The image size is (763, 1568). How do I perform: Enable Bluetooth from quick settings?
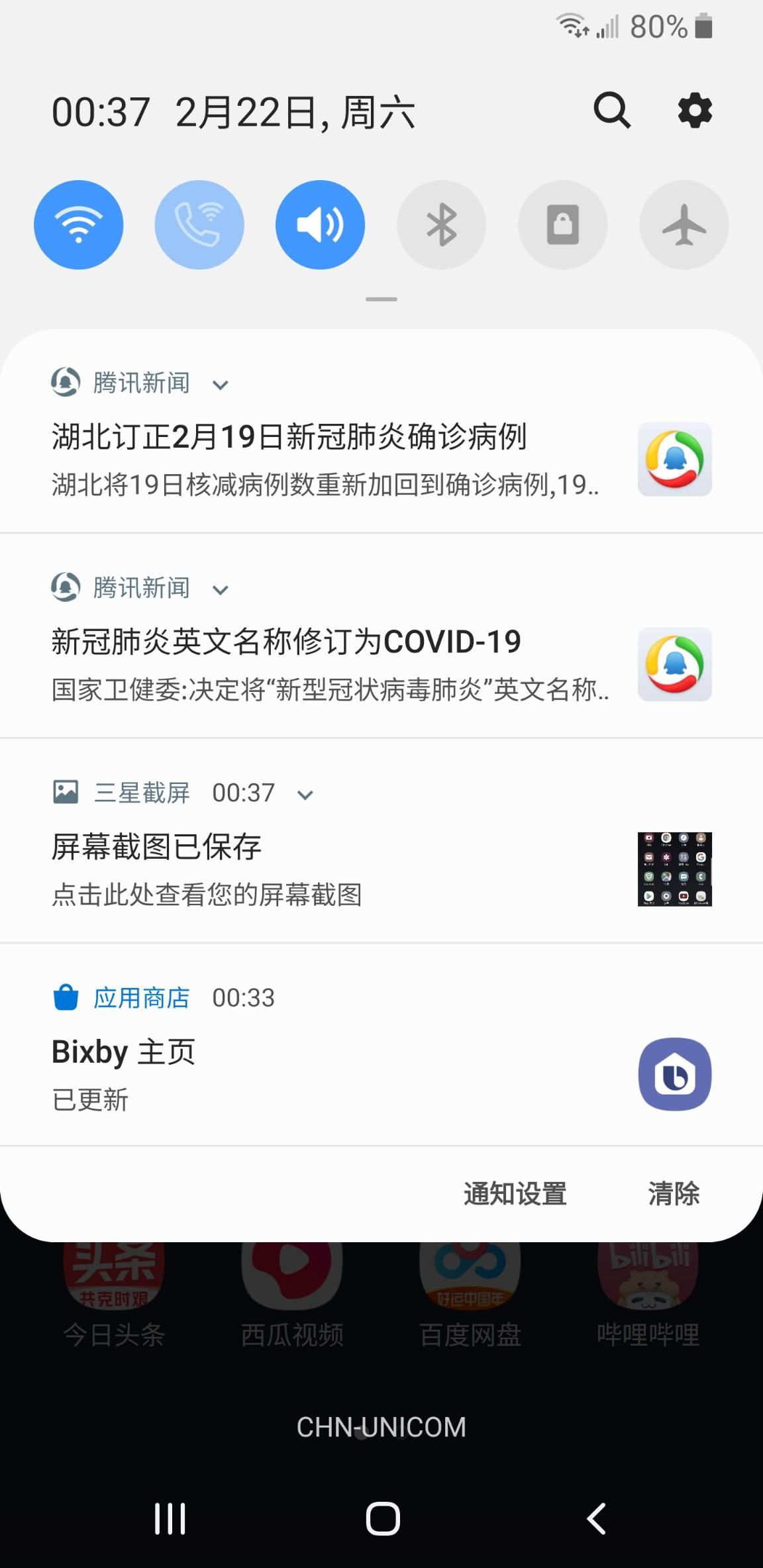tap(441, 224)
